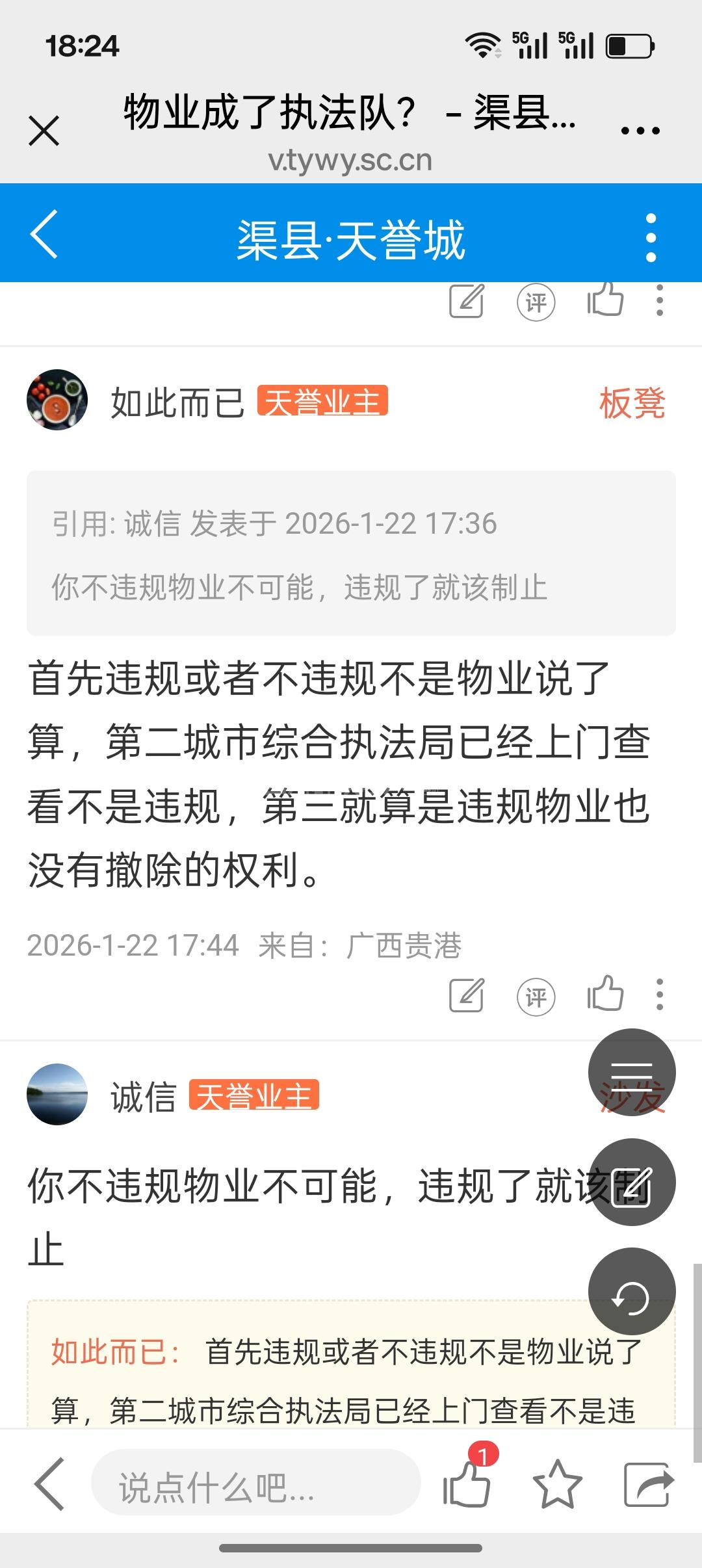This screenshot has height=1568, width=702.
Task: Tap the reply edit icon under 如此而已's post
Action: [x=467, y=995]
